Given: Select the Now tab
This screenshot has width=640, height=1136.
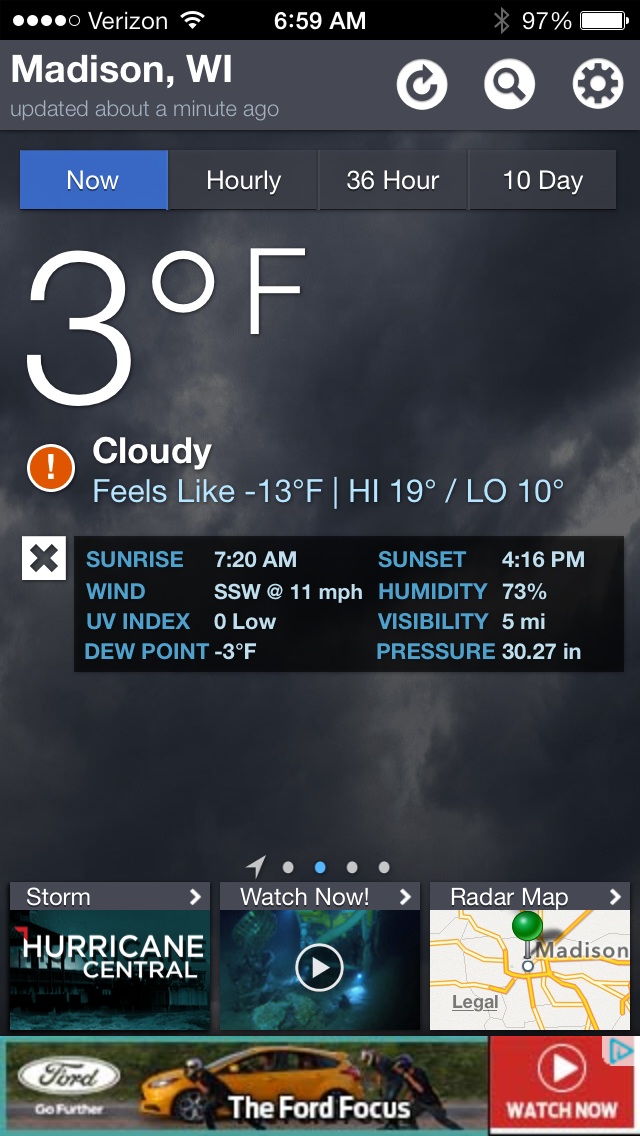Looking at the screenshot, I should (93, 180).
